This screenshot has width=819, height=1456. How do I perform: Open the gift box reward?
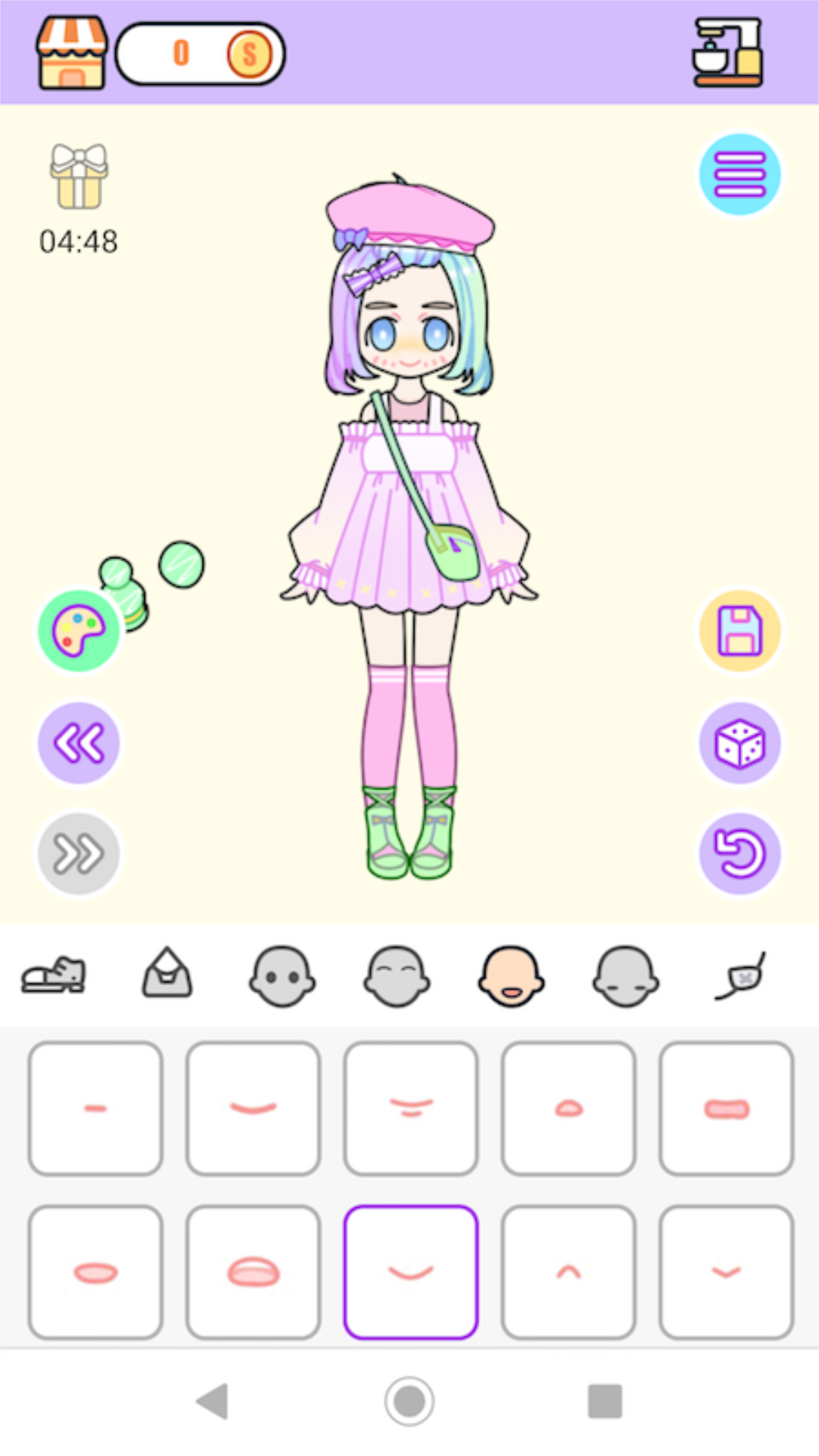point(79,176)
